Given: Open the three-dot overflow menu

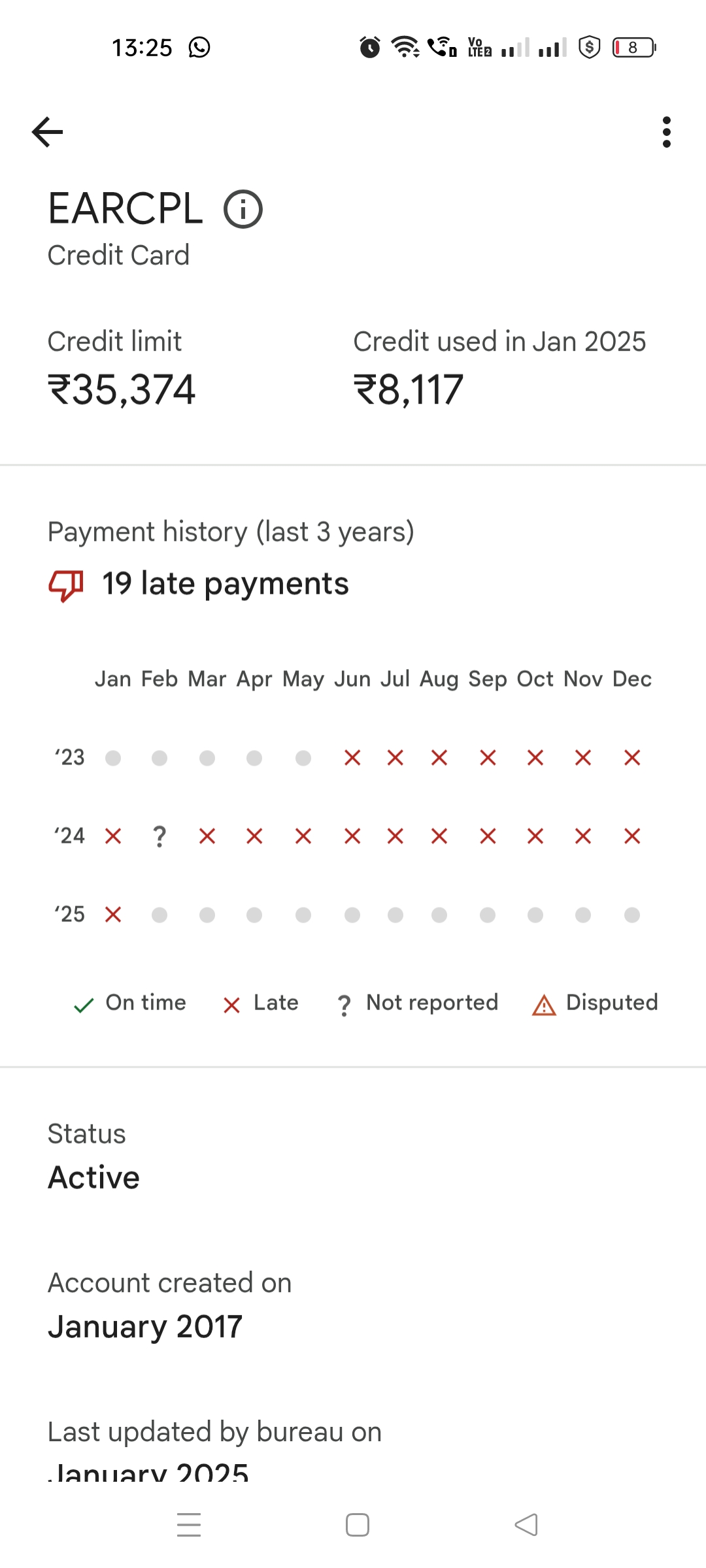Looking at the screenshot, I should coord(666,132).
